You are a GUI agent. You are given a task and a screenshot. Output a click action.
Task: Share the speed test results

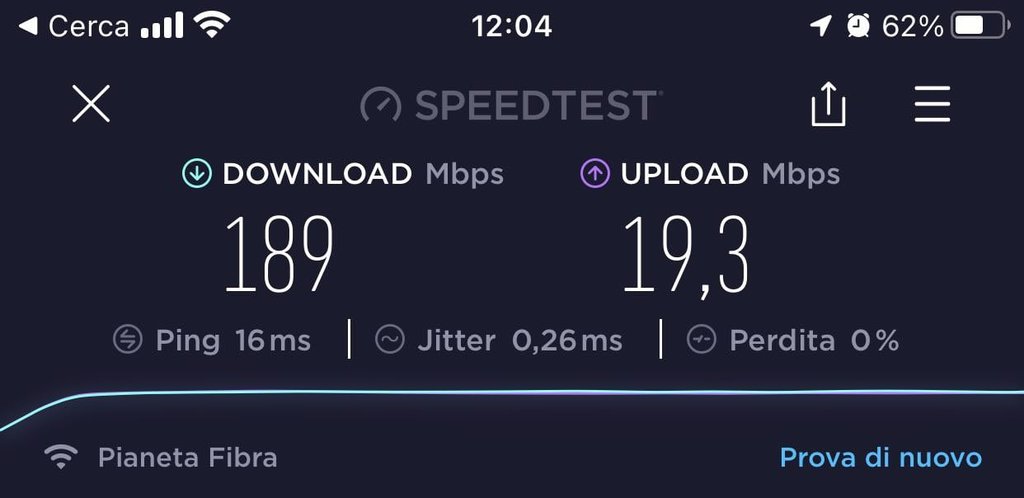click(828, 104)
